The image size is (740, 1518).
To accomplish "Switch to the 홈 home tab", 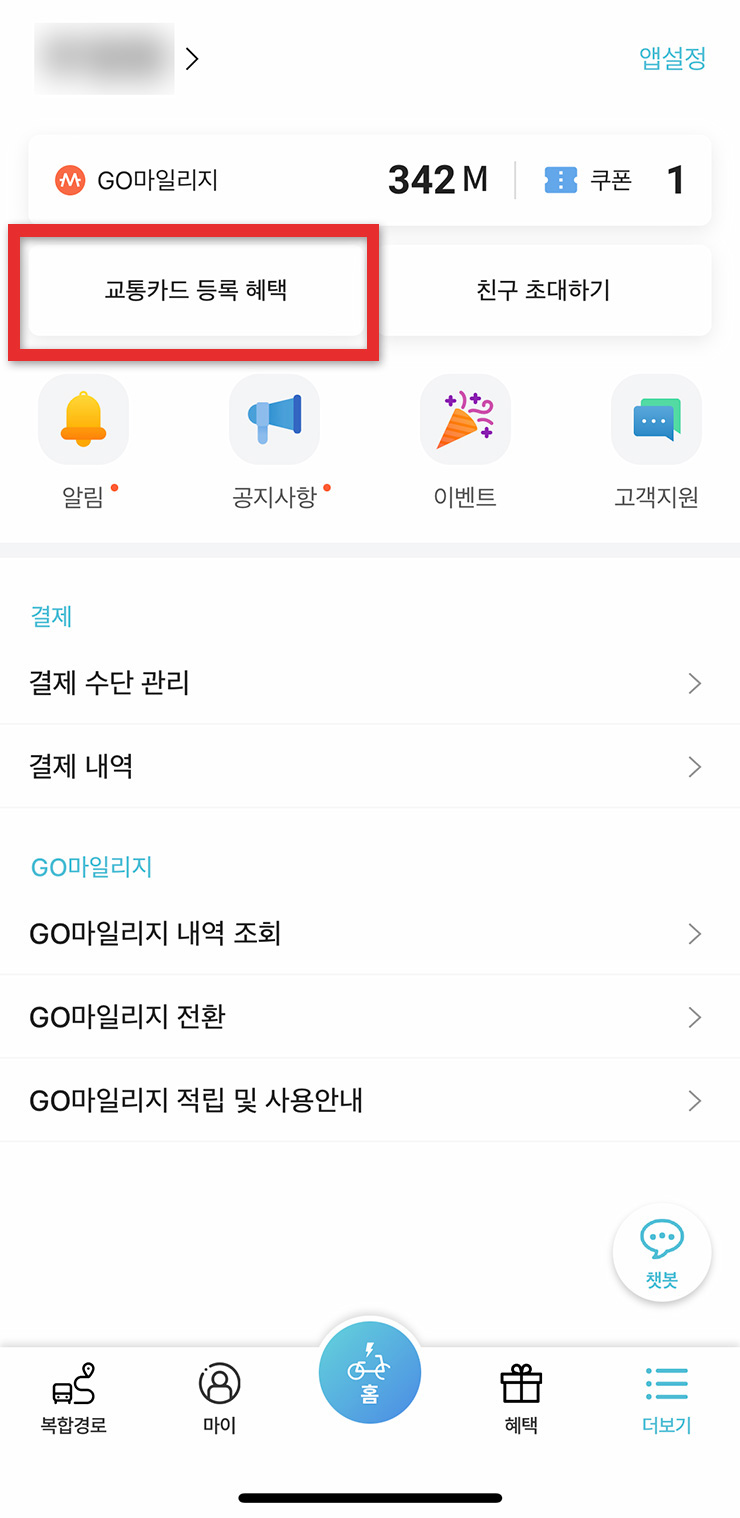I will pos(370,1372).
